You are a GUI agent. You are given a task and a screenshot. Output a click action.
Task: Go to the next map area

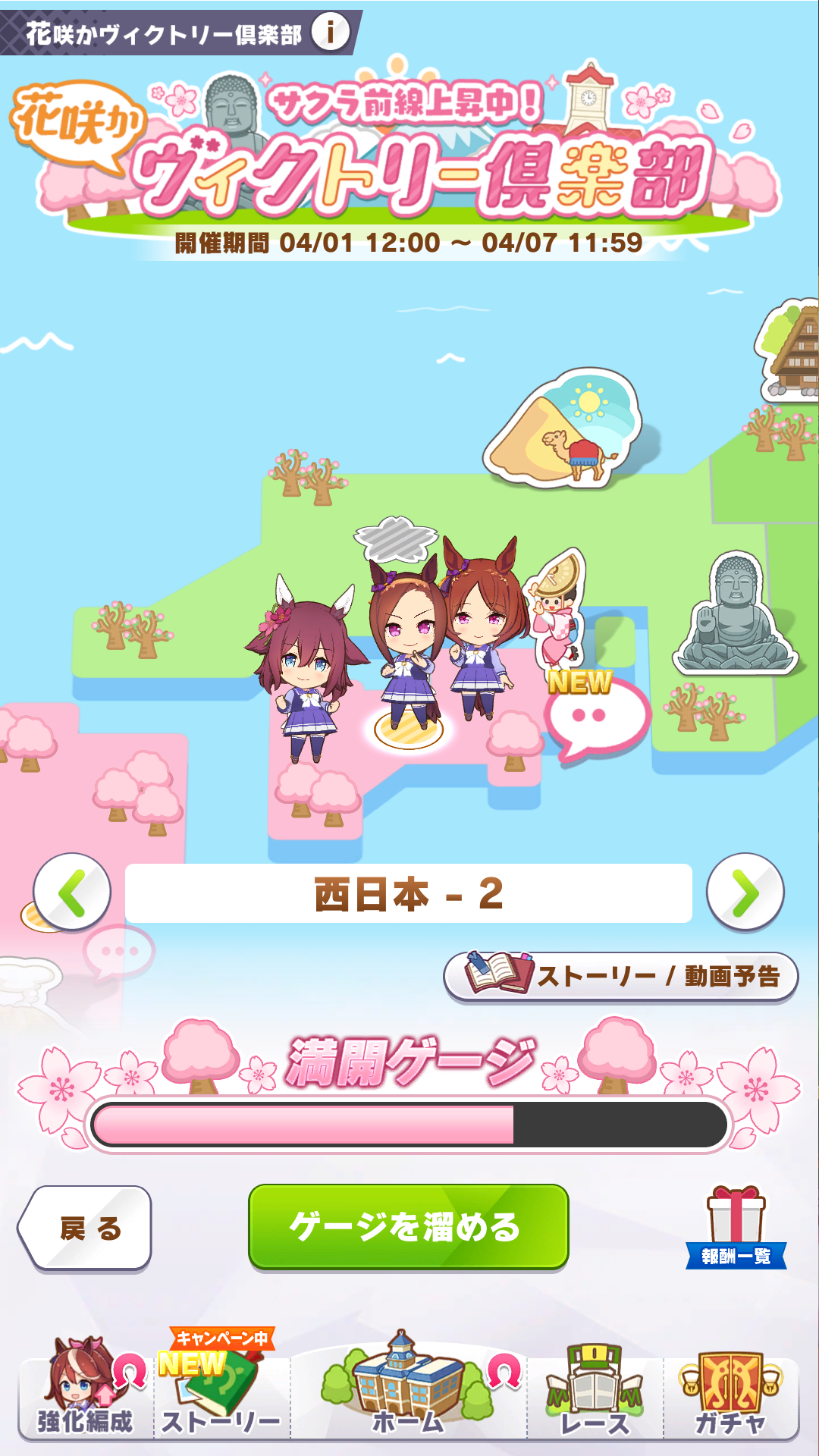745,893
